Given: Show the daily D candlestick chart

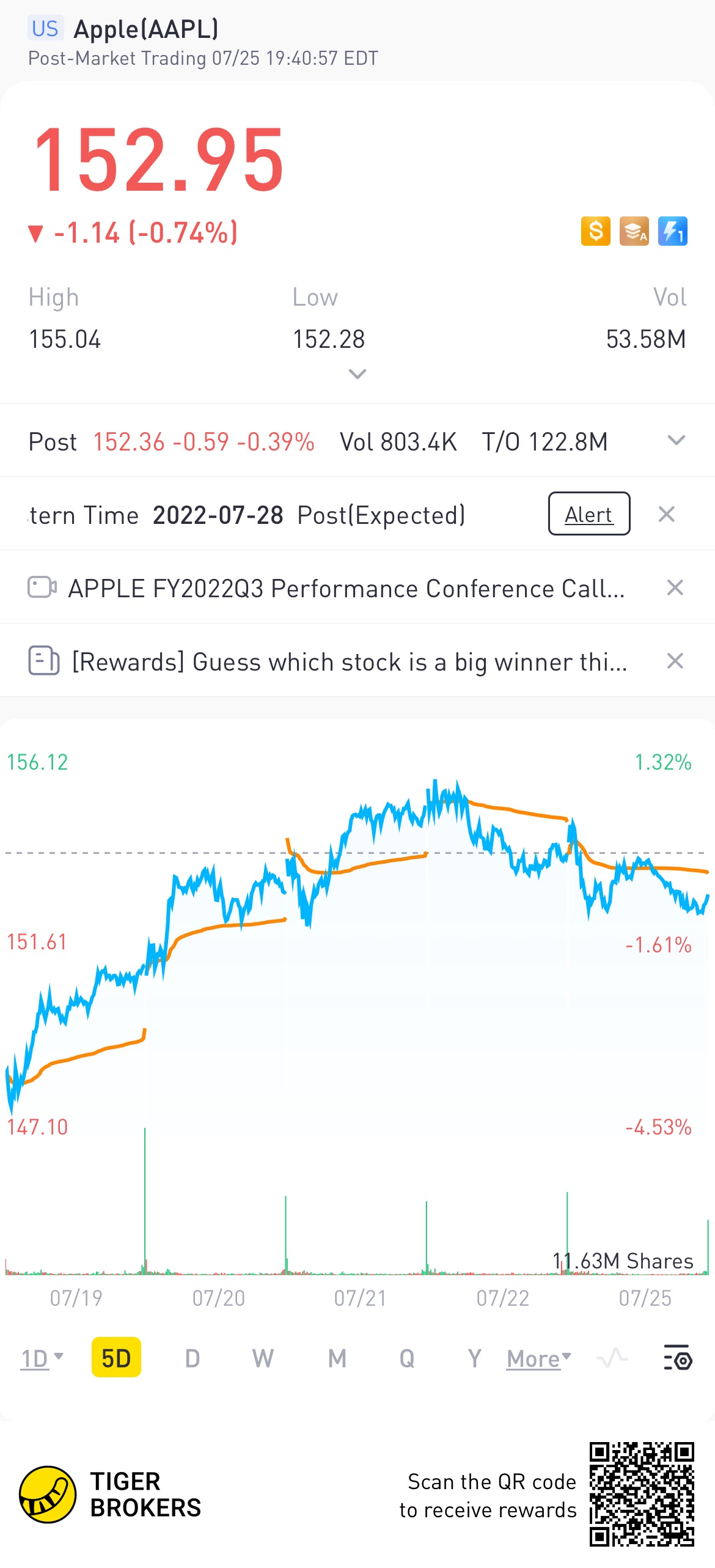Looking at the screenshot, I should [192, 1358].
